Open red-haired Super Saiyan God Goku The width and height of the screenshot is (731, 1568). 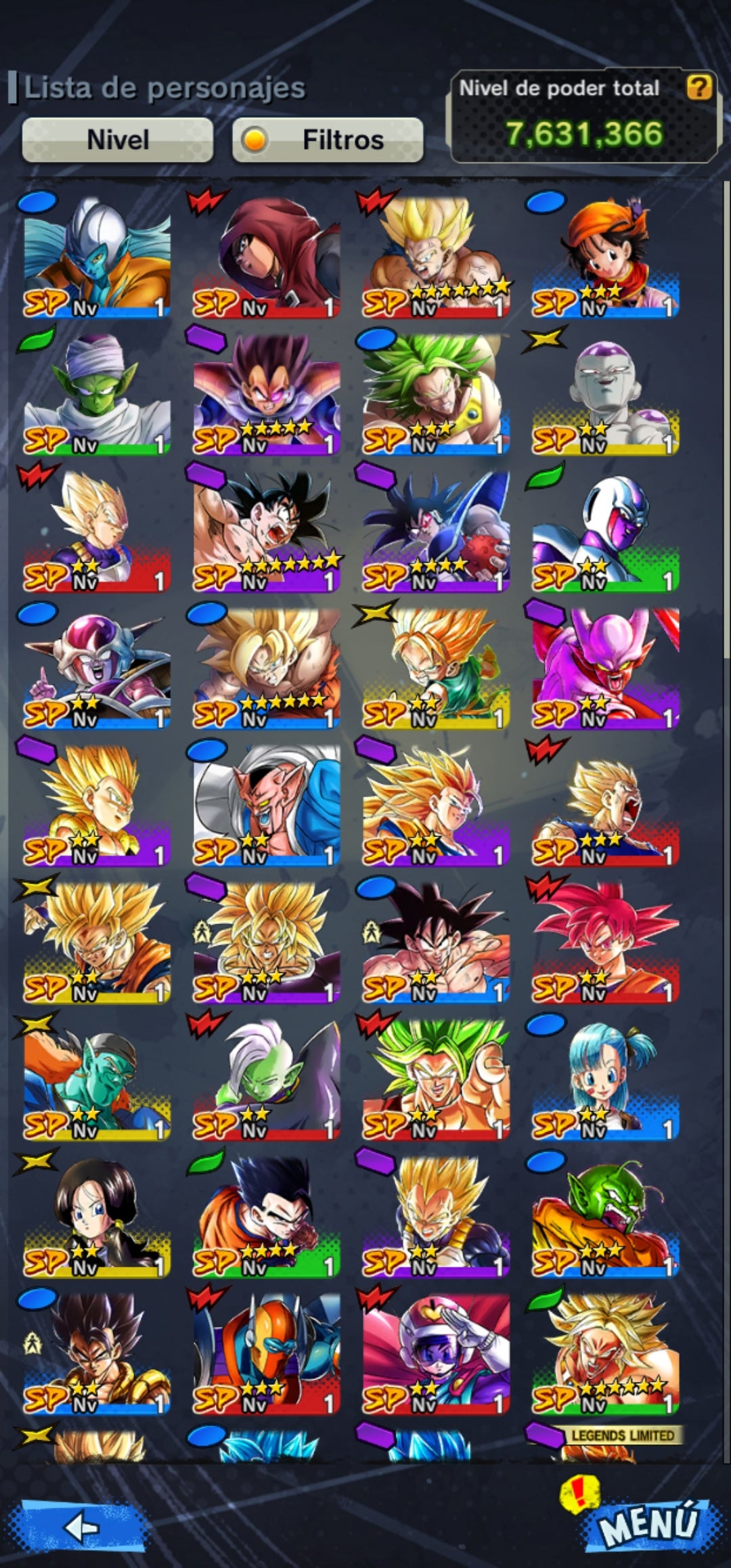point(605,941)
